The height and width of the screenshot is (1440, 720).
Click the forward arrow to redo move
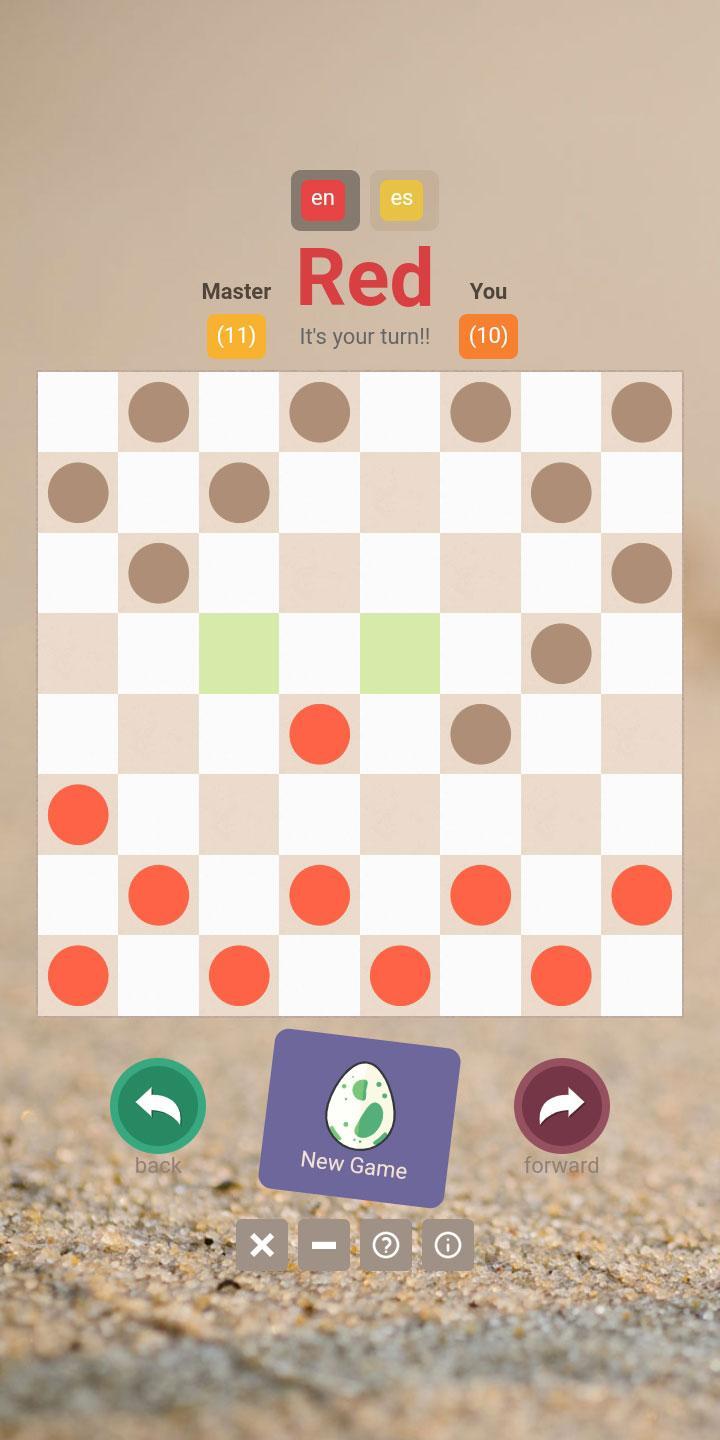(x=561, y=1105)
